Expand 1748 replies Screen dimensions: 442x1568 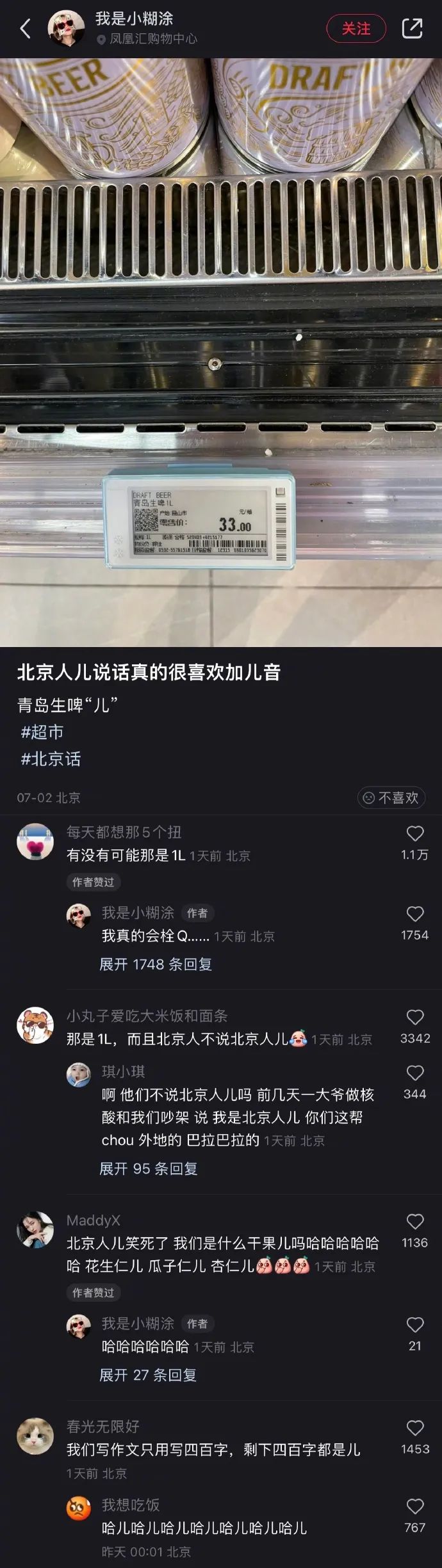pos(156,964)
